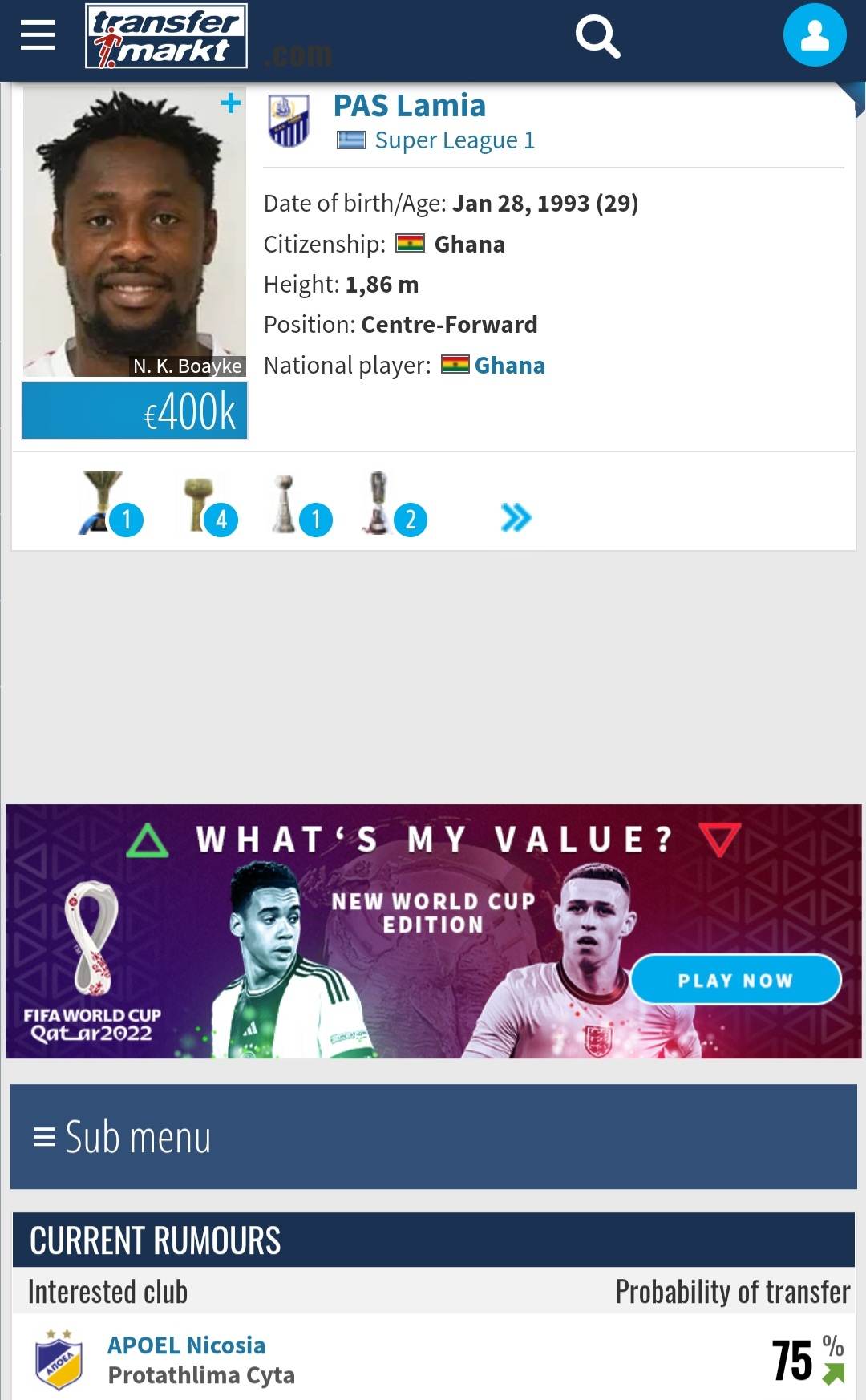Screen dimensions: 866x1400
Task: View the €400k market value details
Action: click(x=135, y=411)
